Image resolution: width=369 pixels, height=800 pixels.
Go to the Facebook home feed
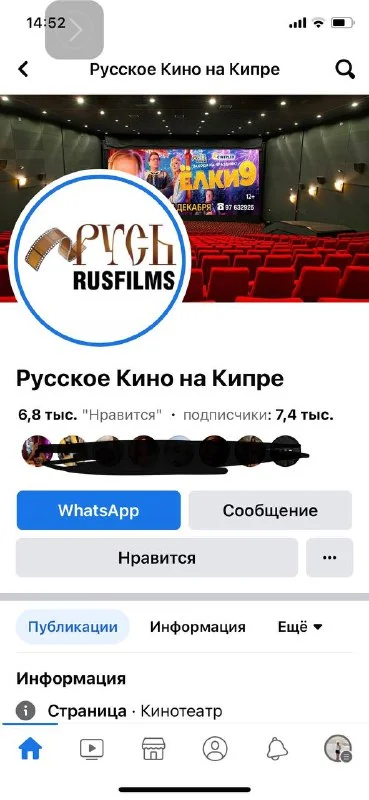coord(31,749)
